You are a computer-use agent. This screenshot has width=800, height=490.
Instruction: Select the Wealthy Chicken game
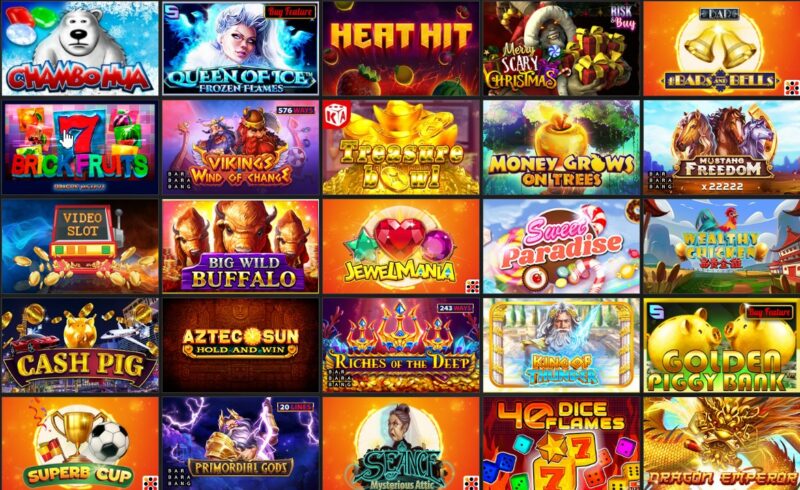[x=721, y=245]
